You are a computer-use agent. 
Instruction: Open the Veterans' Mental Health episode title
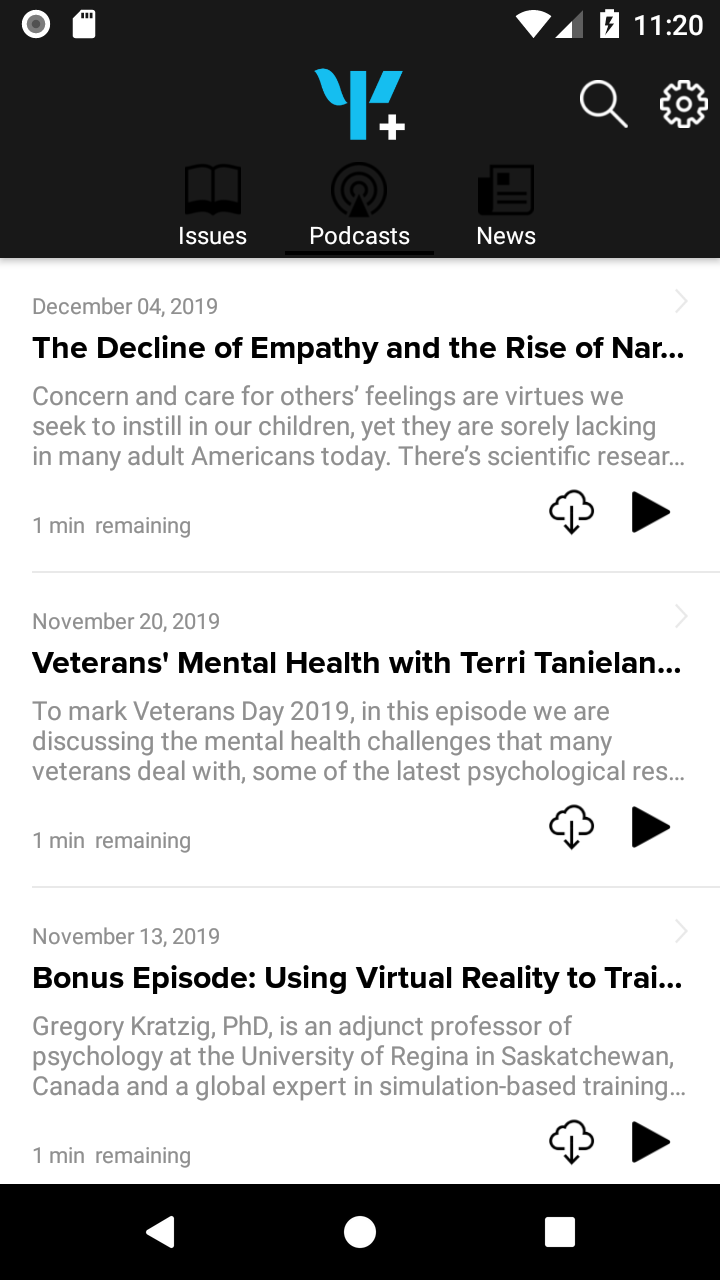356,662
